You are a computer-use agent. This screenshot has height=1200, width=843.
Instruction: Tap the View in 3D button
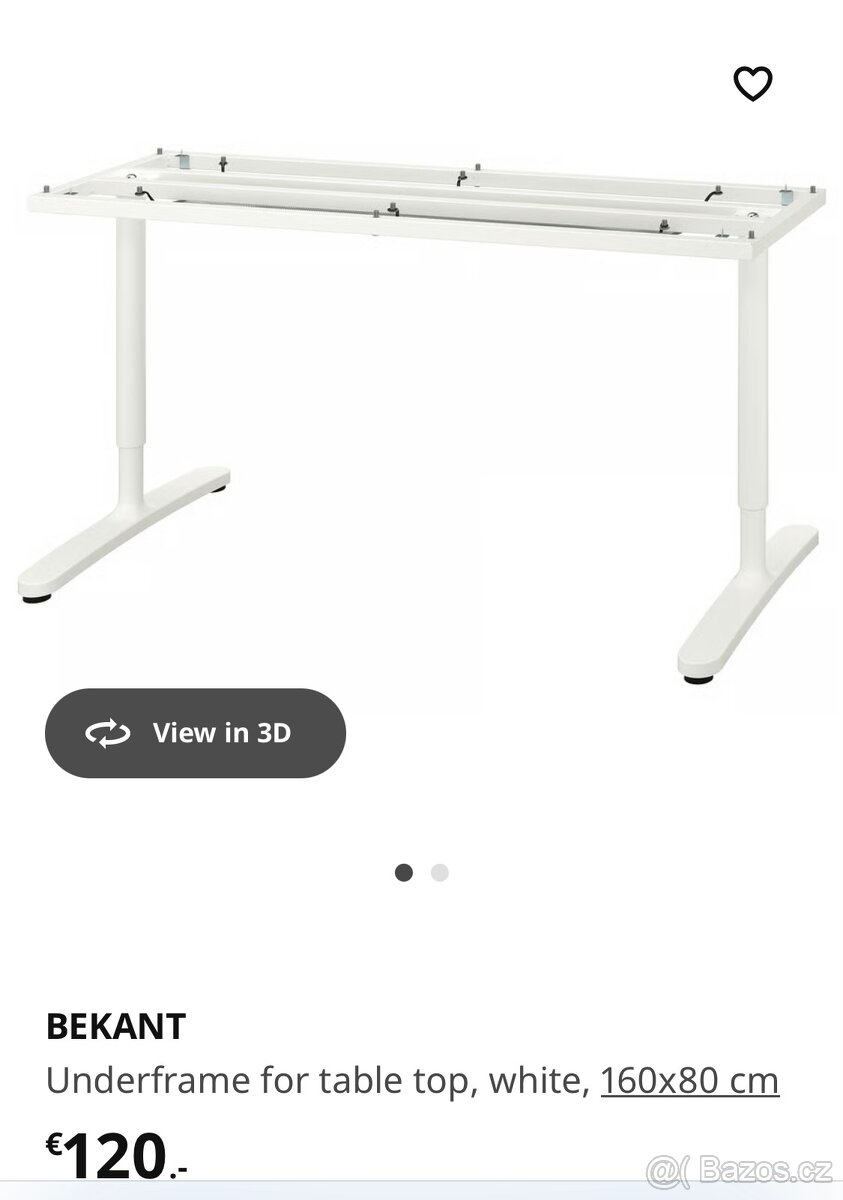[x=196, y=733]
